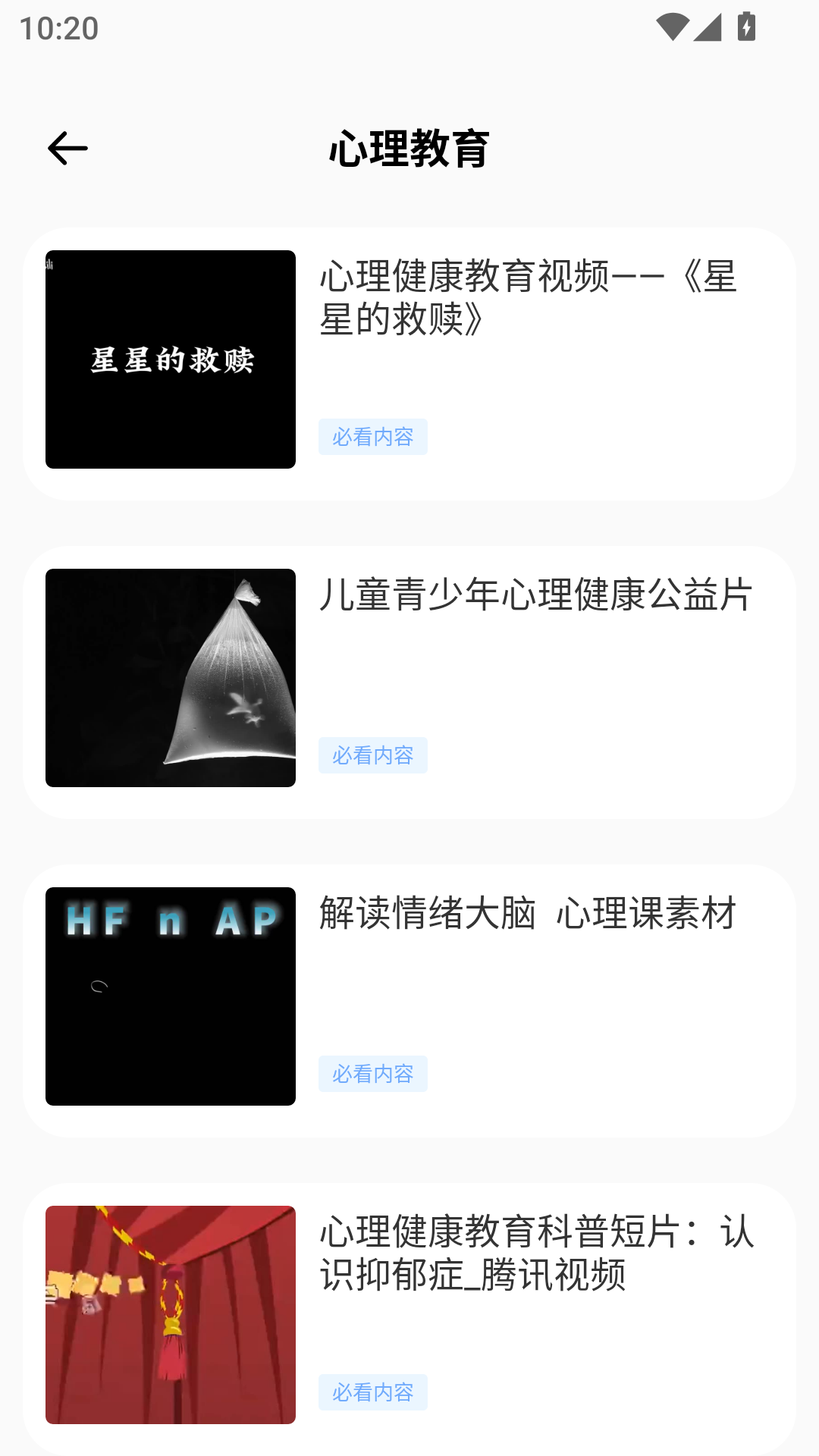
Task: Tap the 心理教育 page title
Action: (409, 148)
